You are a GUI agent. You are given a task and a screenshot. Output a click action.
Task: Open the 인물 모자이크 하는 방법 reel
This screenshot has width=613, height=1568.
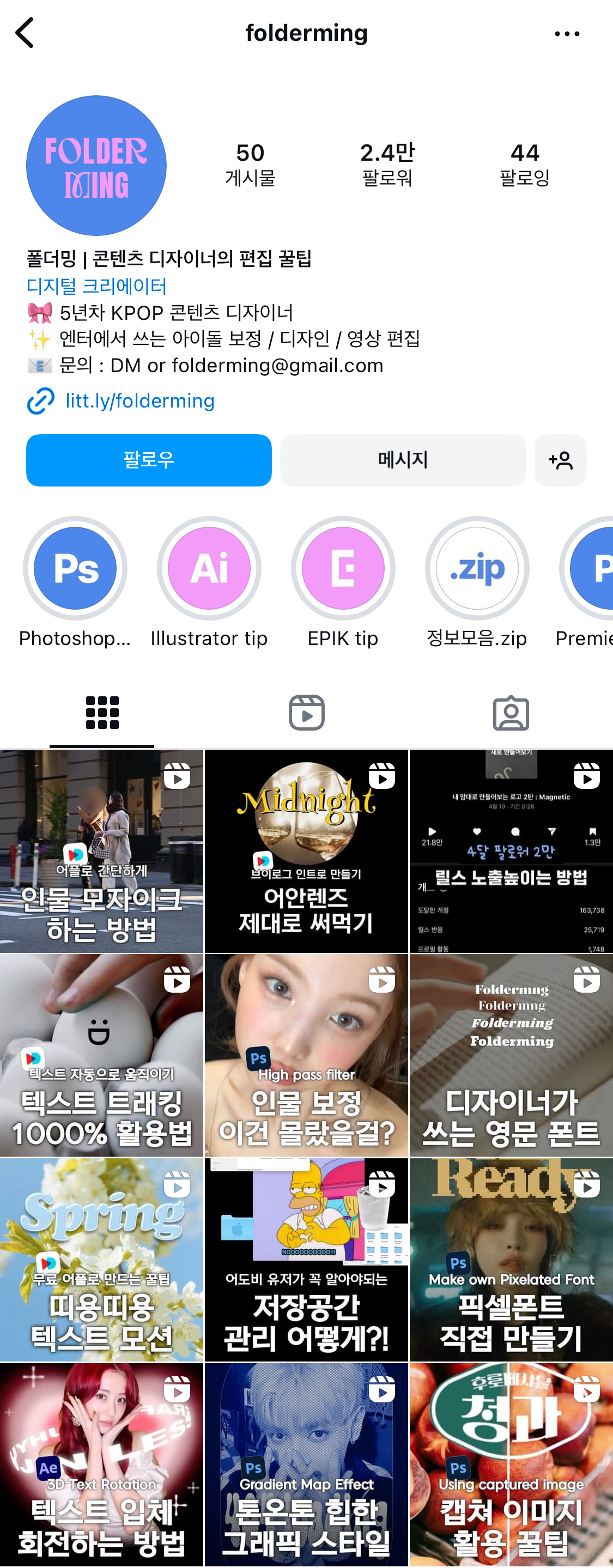(101, 851)
